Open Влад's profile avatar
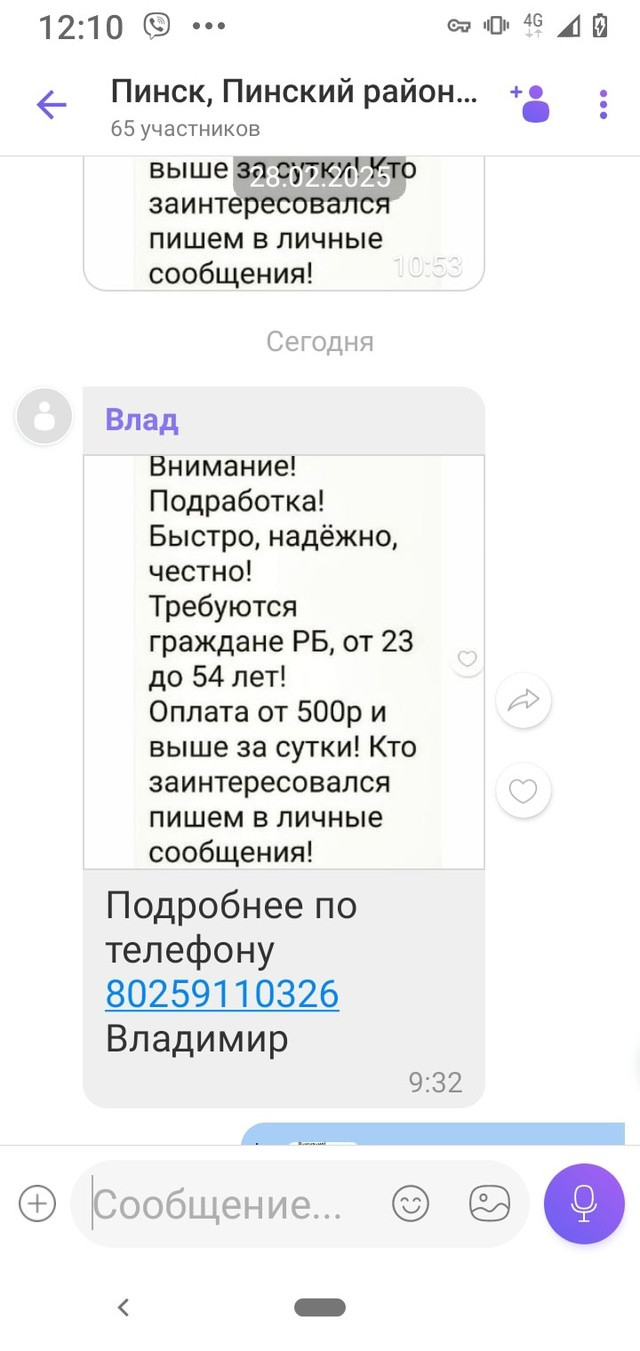This screenshot has height=1351, width=640. click(44, 416)
